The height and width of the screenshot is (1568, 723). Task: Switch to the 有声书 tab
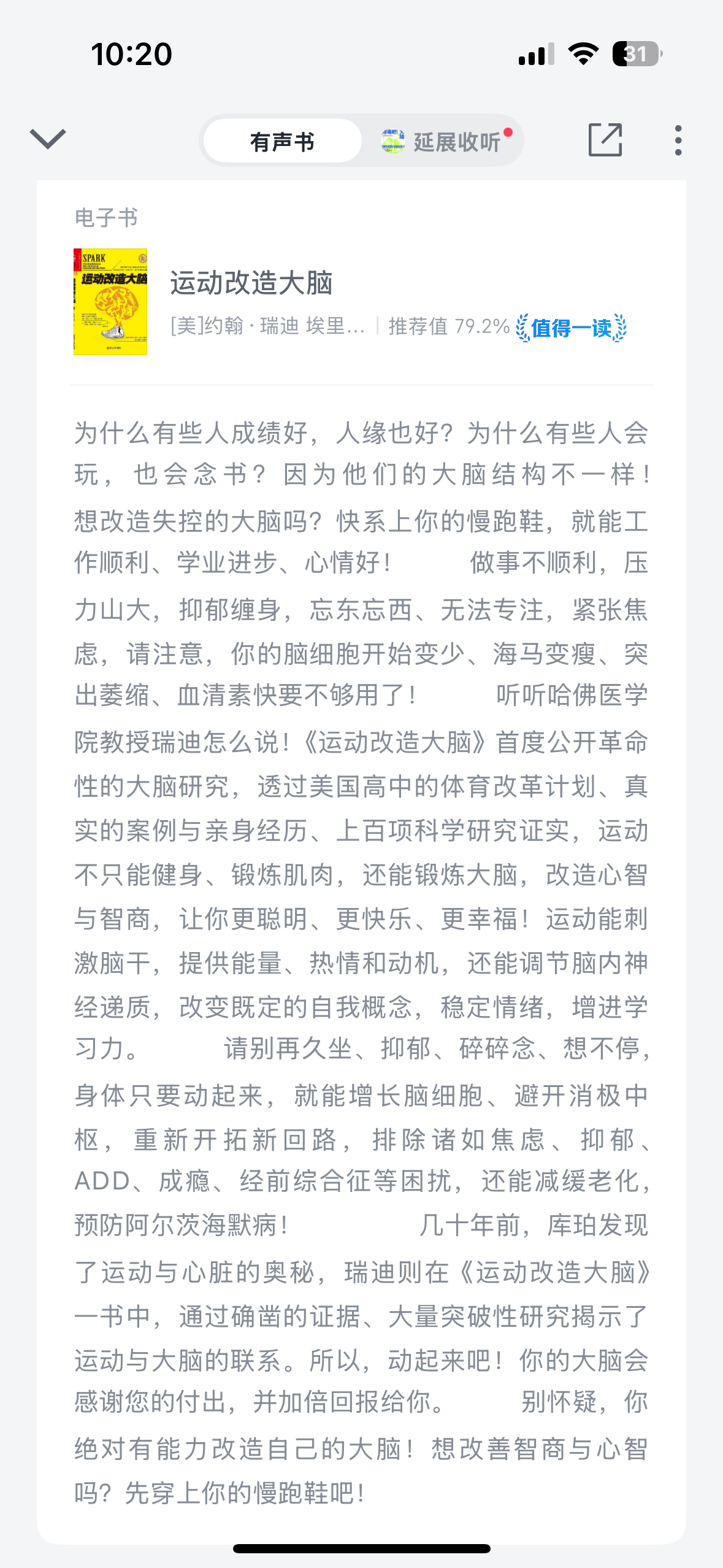click(282, 141)
